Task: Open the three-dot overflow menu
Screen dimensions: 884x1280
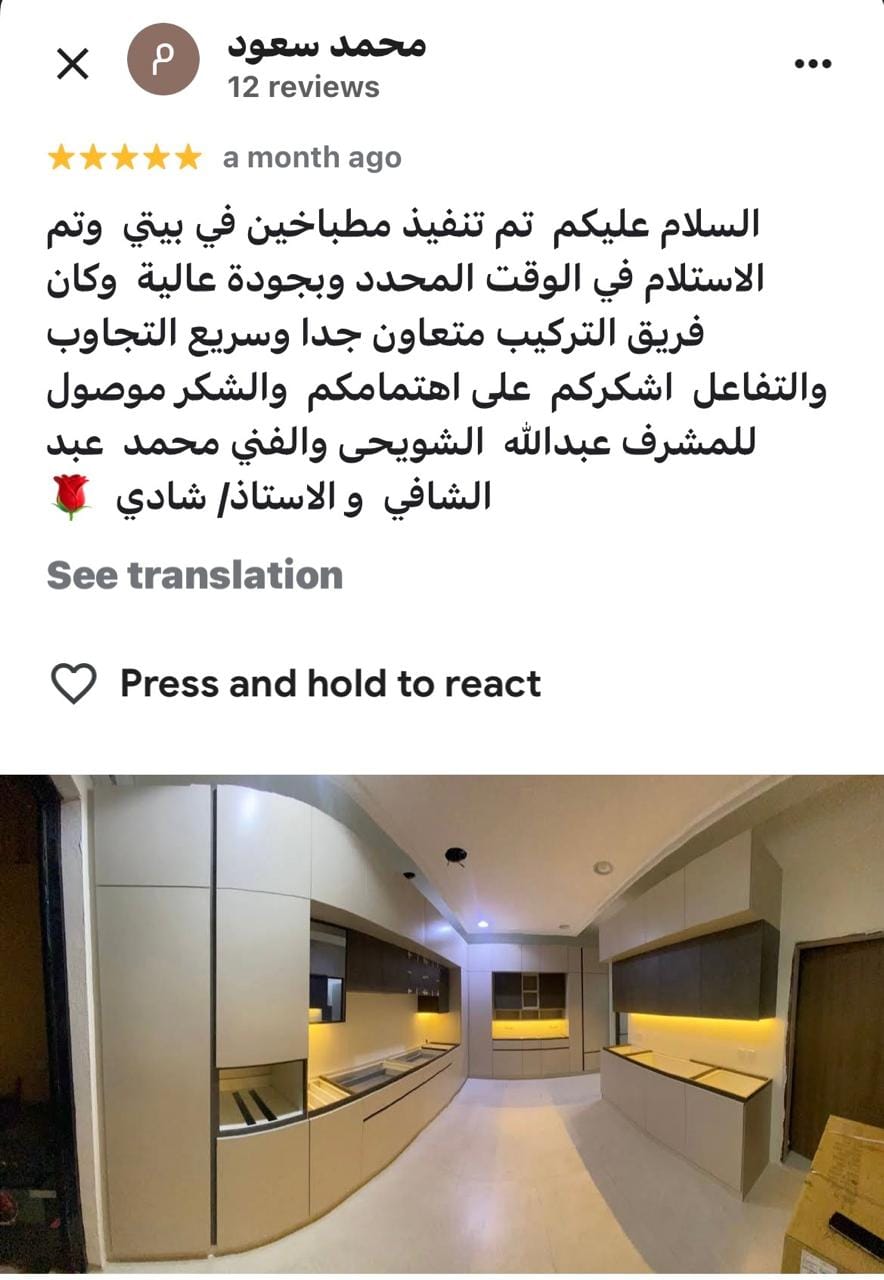Action: (x=812, y=64)
